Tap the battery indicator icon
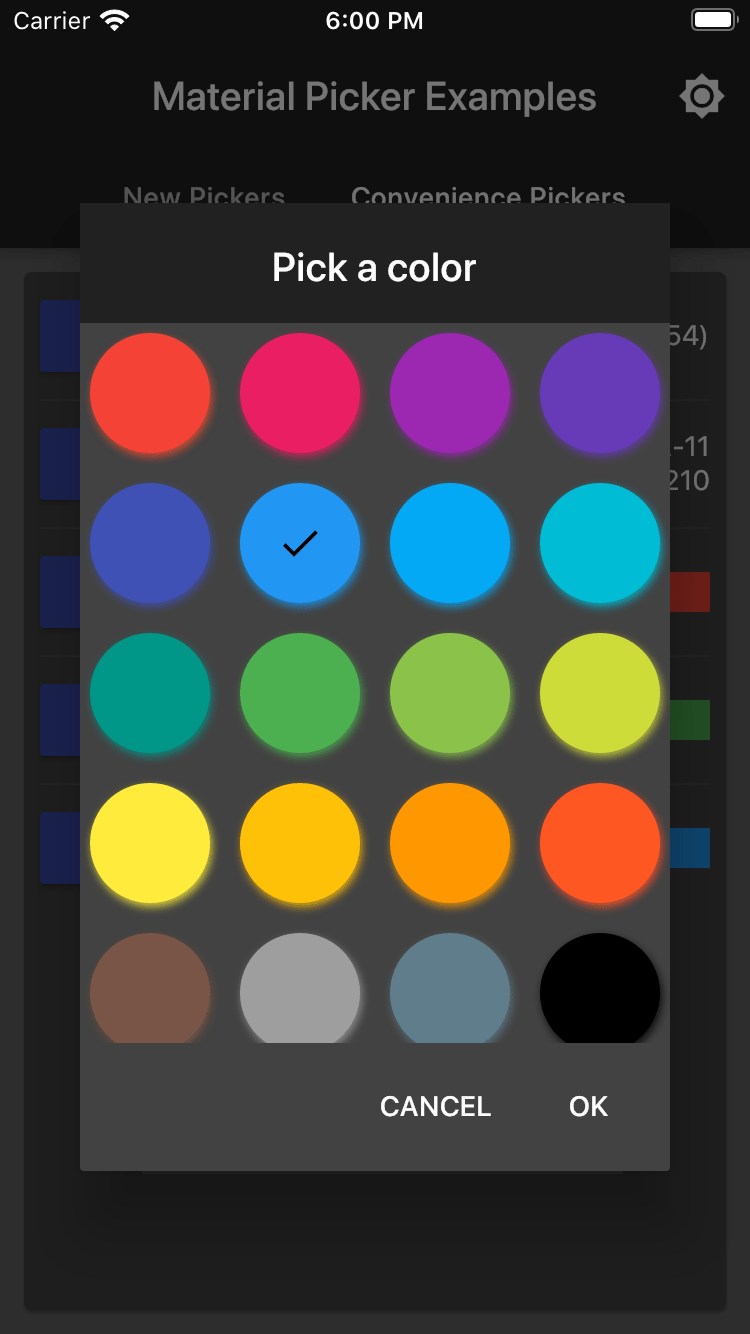Image resolution: width=750 pixels, height=1334 pixels. click(712, 19)
